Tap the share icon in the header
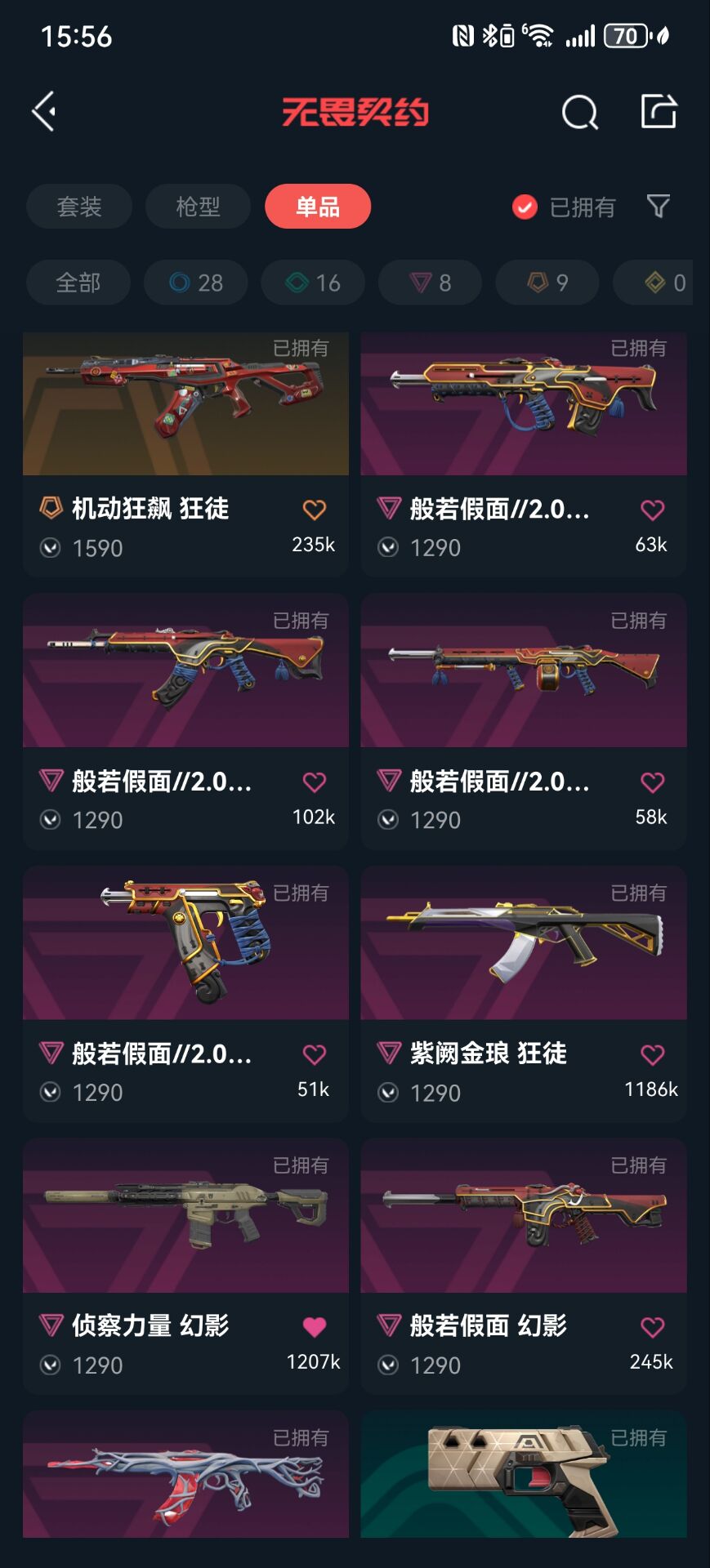710x1568 pixels. pos(659,111)
